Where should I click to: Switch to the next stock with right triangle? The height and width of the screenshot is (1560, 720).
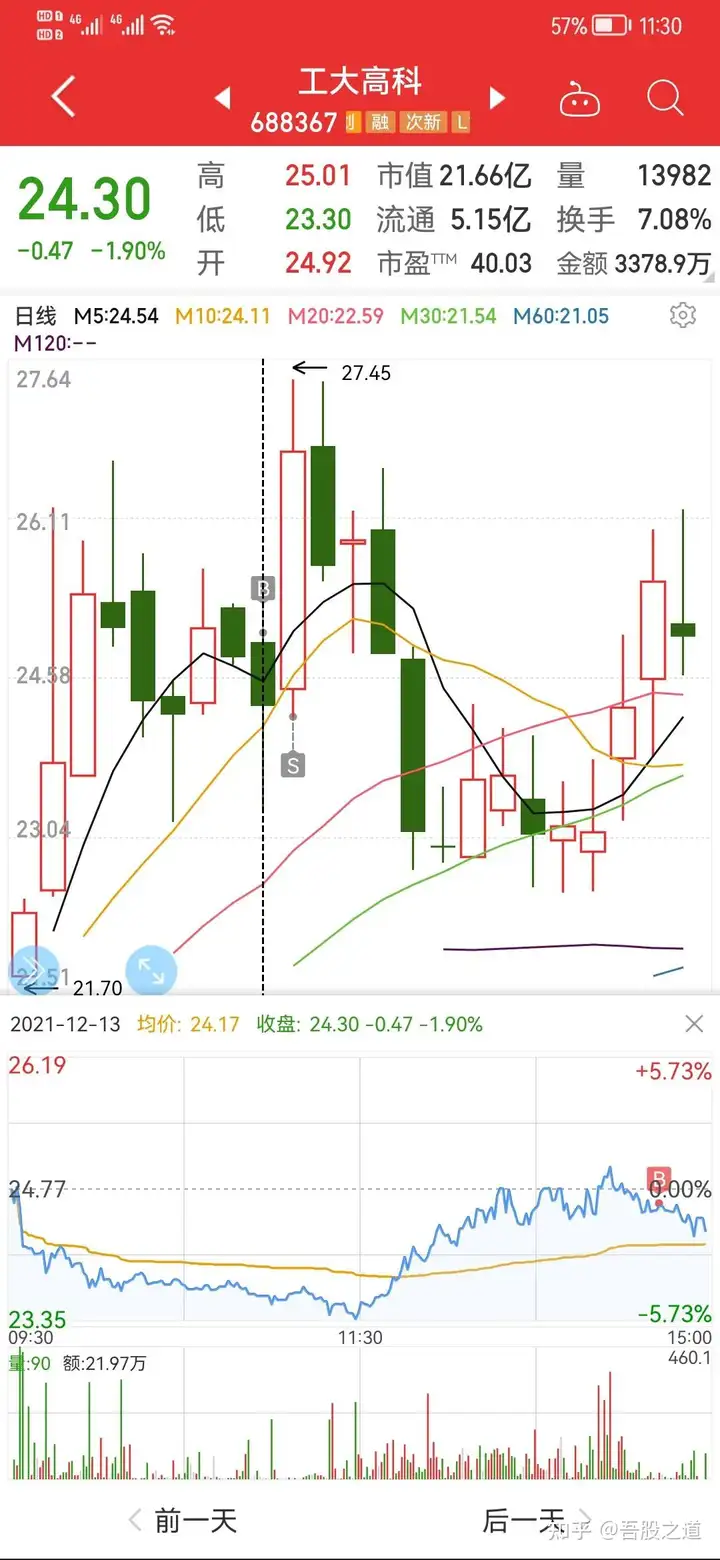pyautogui.click(x=497, y=98)
